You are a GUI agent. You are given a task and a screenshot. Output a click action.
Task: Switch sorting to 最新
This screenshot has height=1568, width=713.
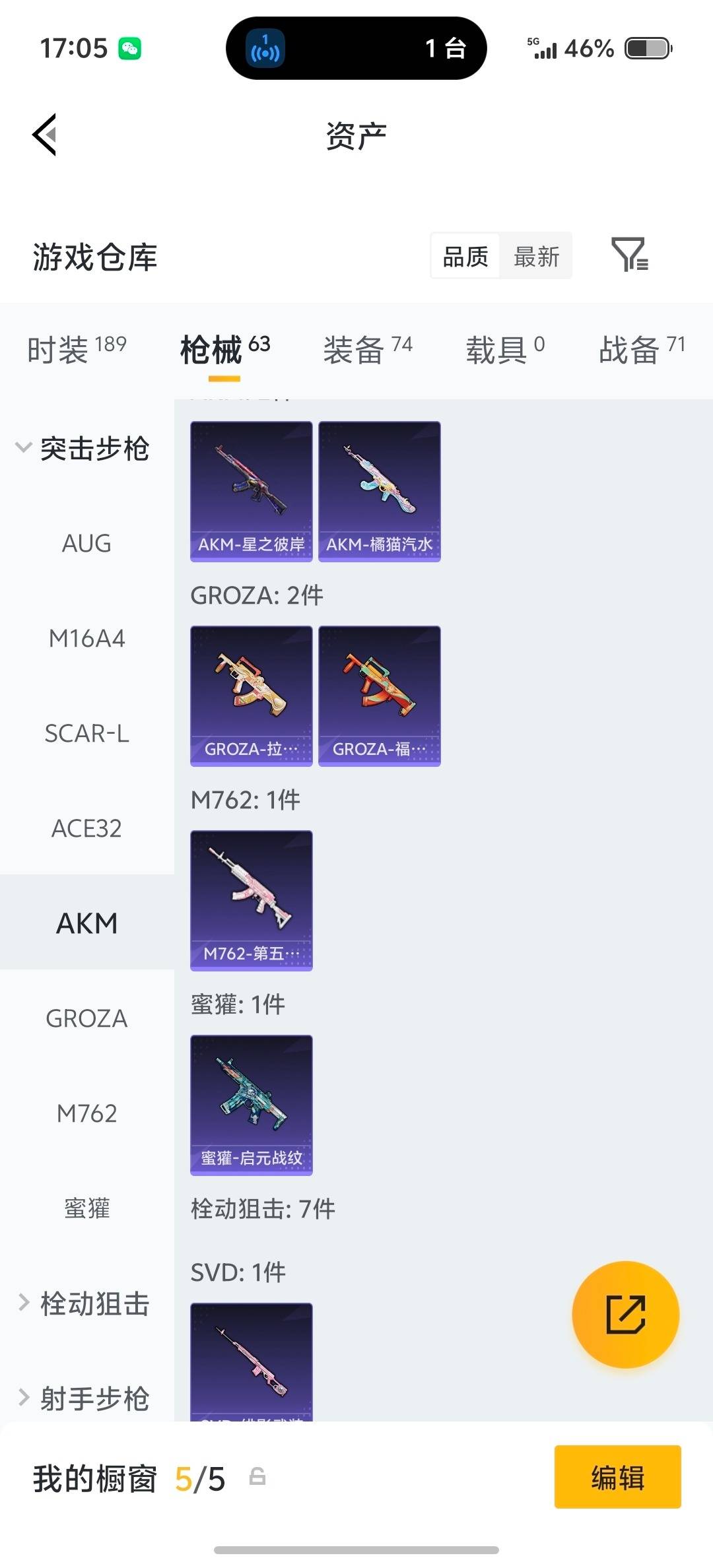(x=536, y=256)
